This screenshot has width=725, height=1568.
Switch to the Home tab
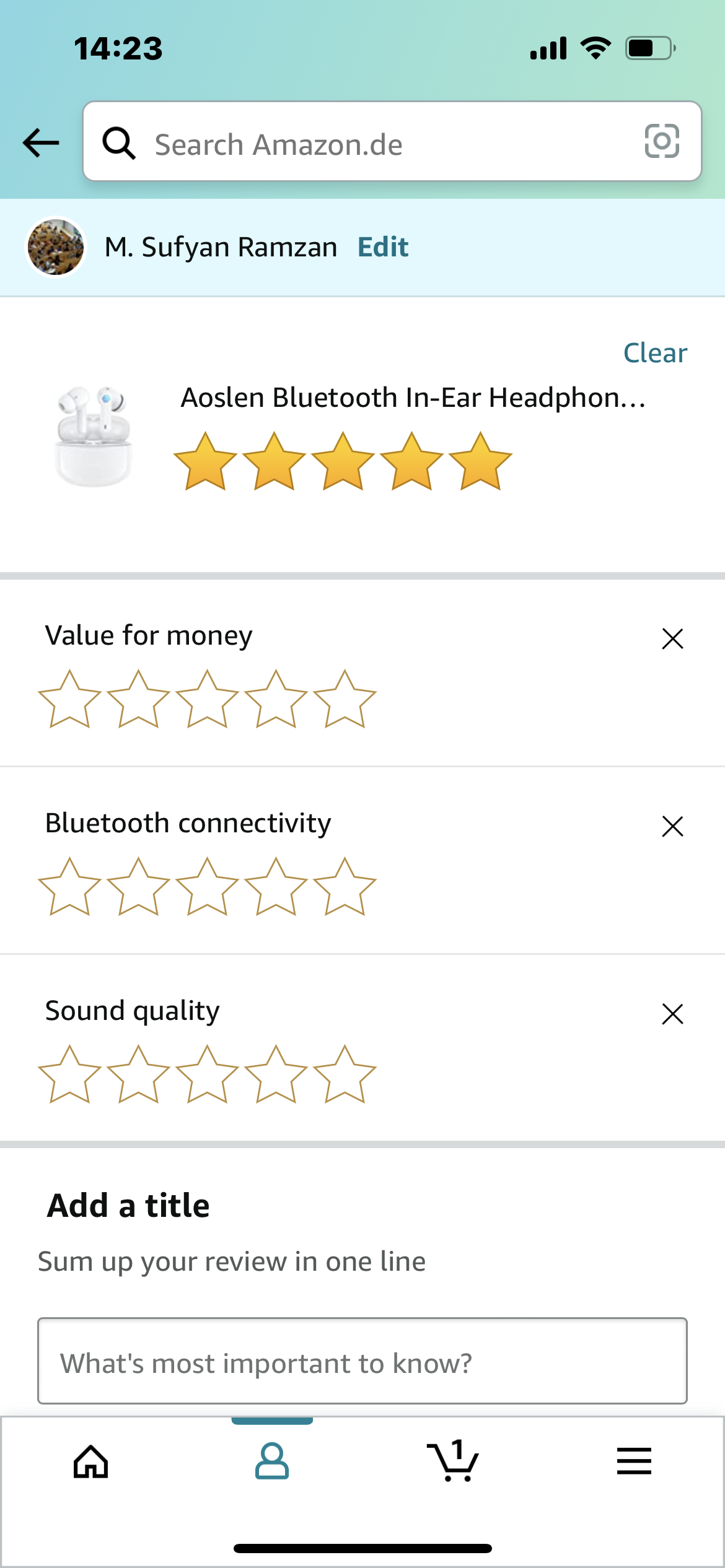(90, 1461)
